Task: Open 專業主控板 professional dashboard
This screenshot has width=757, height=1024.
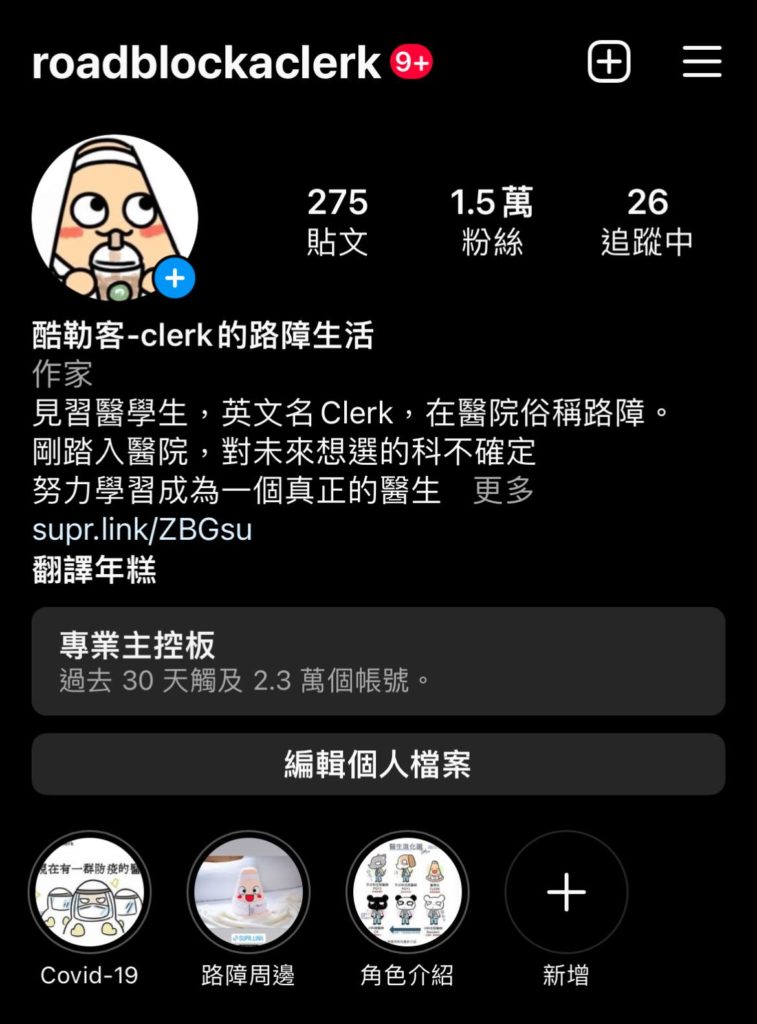Action: coord(378,661)
